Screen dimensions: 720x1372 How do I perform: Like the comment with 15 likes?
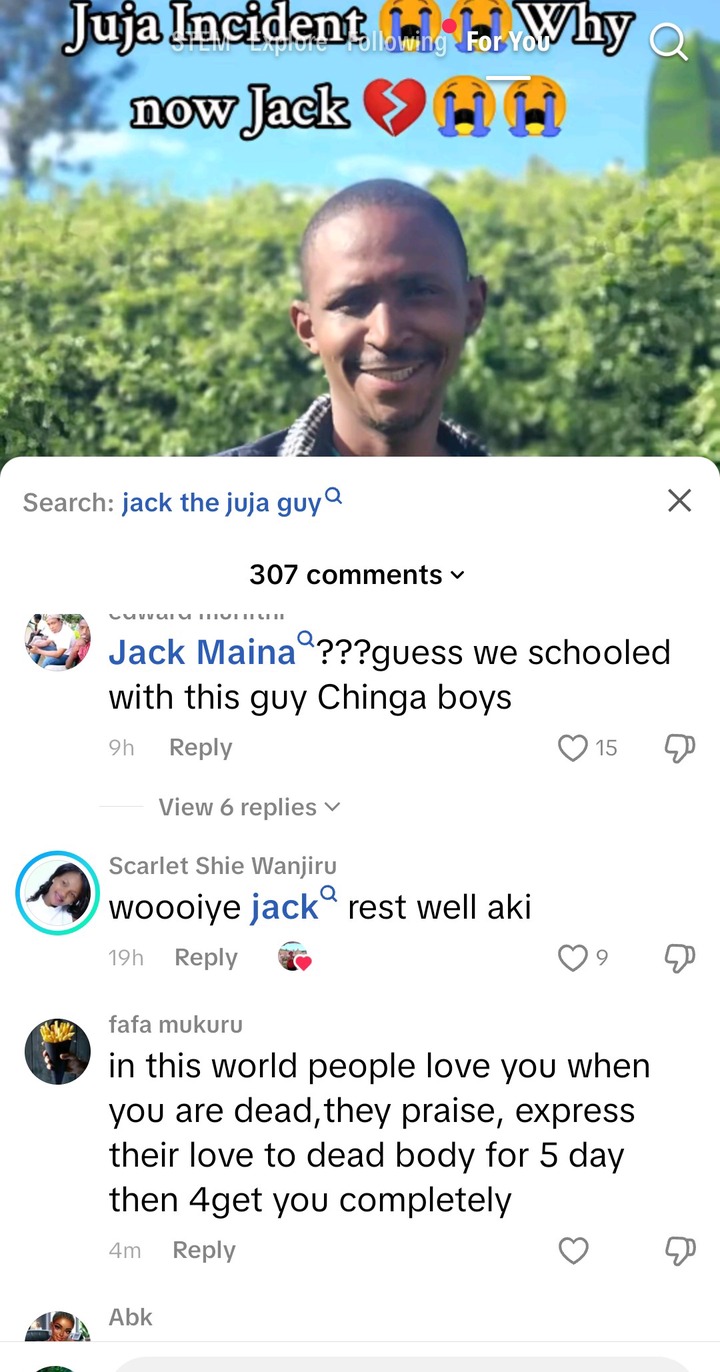(573, 748)
